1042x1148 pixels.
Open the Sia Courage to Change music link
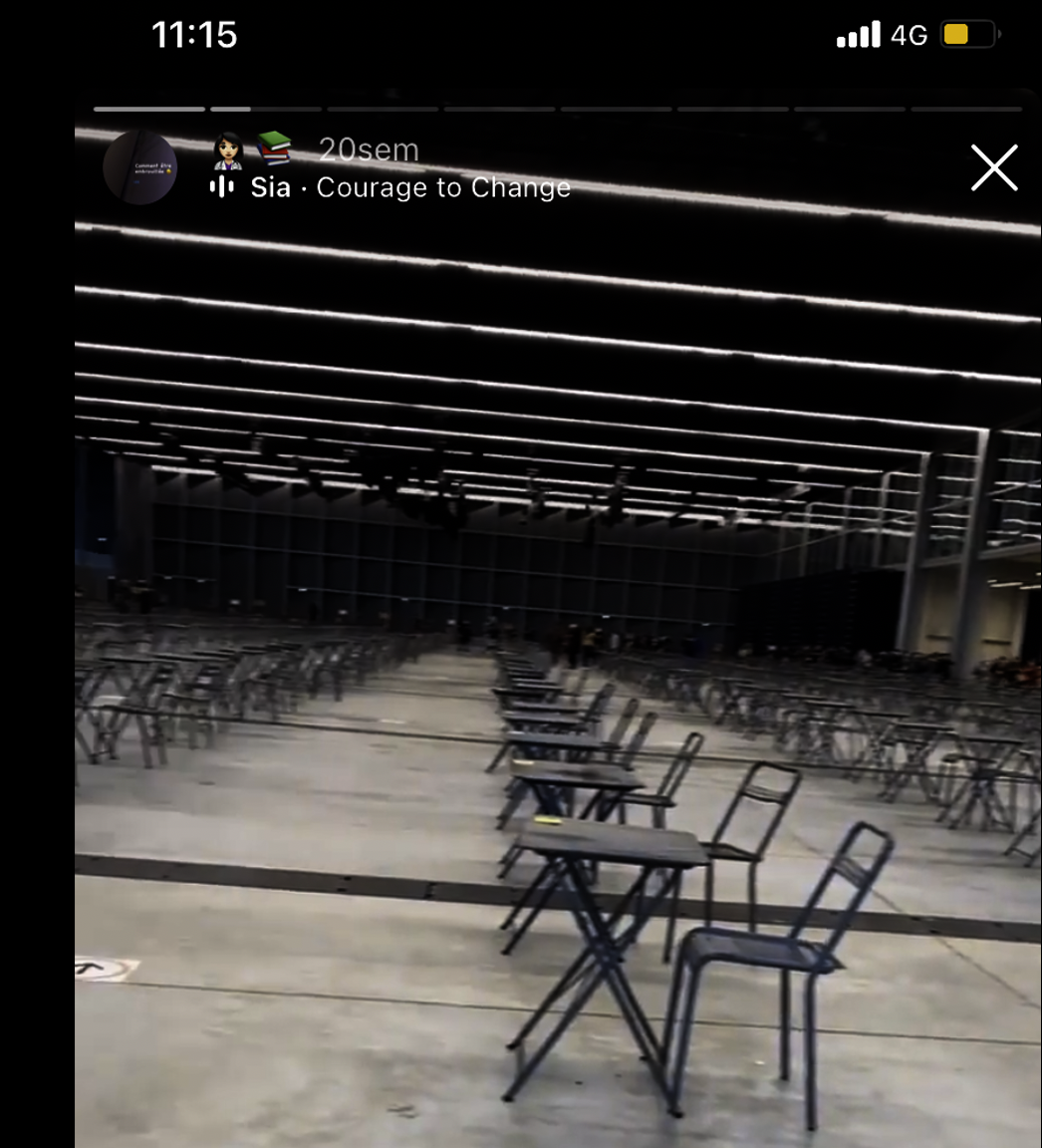[x=391, y=187]
